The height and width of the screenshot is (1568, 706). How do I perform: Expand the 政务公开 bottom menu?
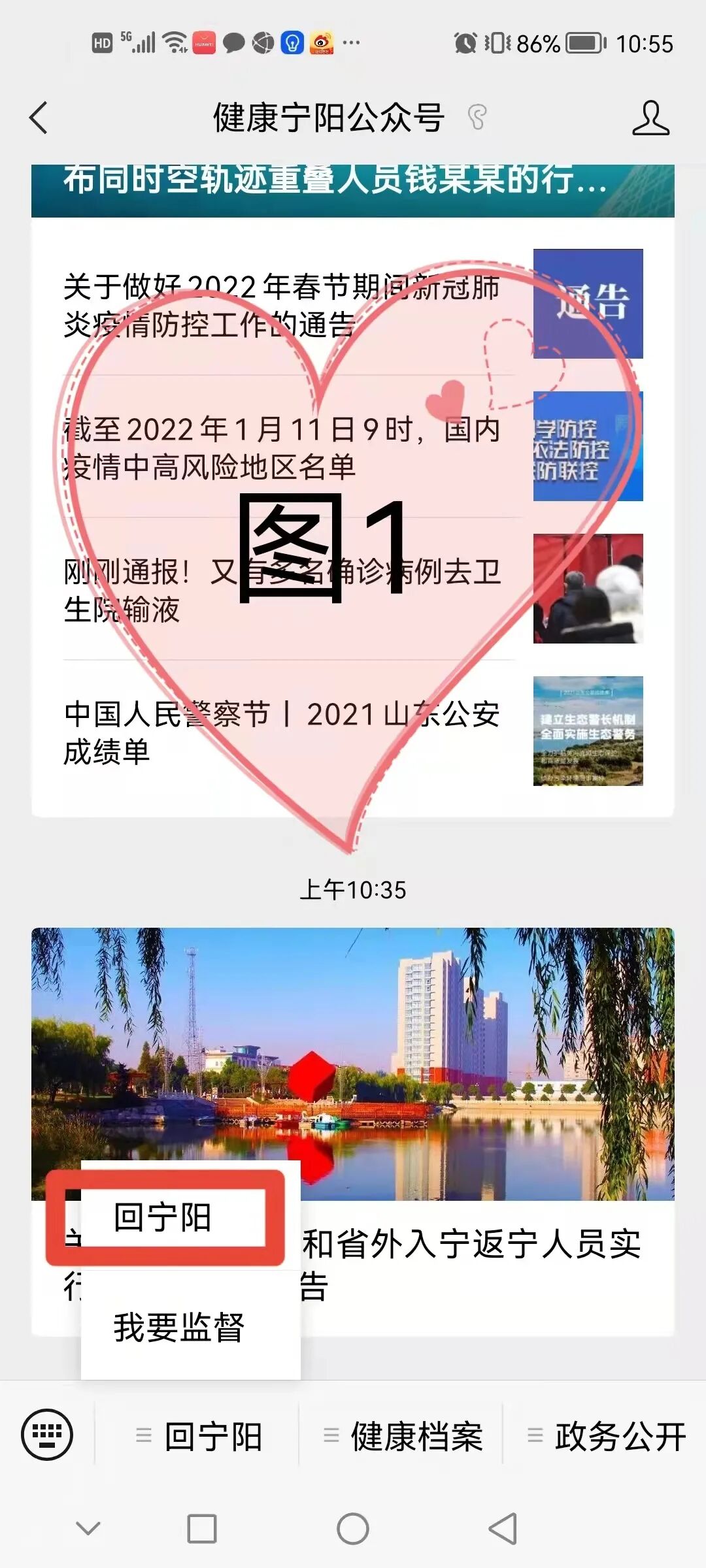607,1437
